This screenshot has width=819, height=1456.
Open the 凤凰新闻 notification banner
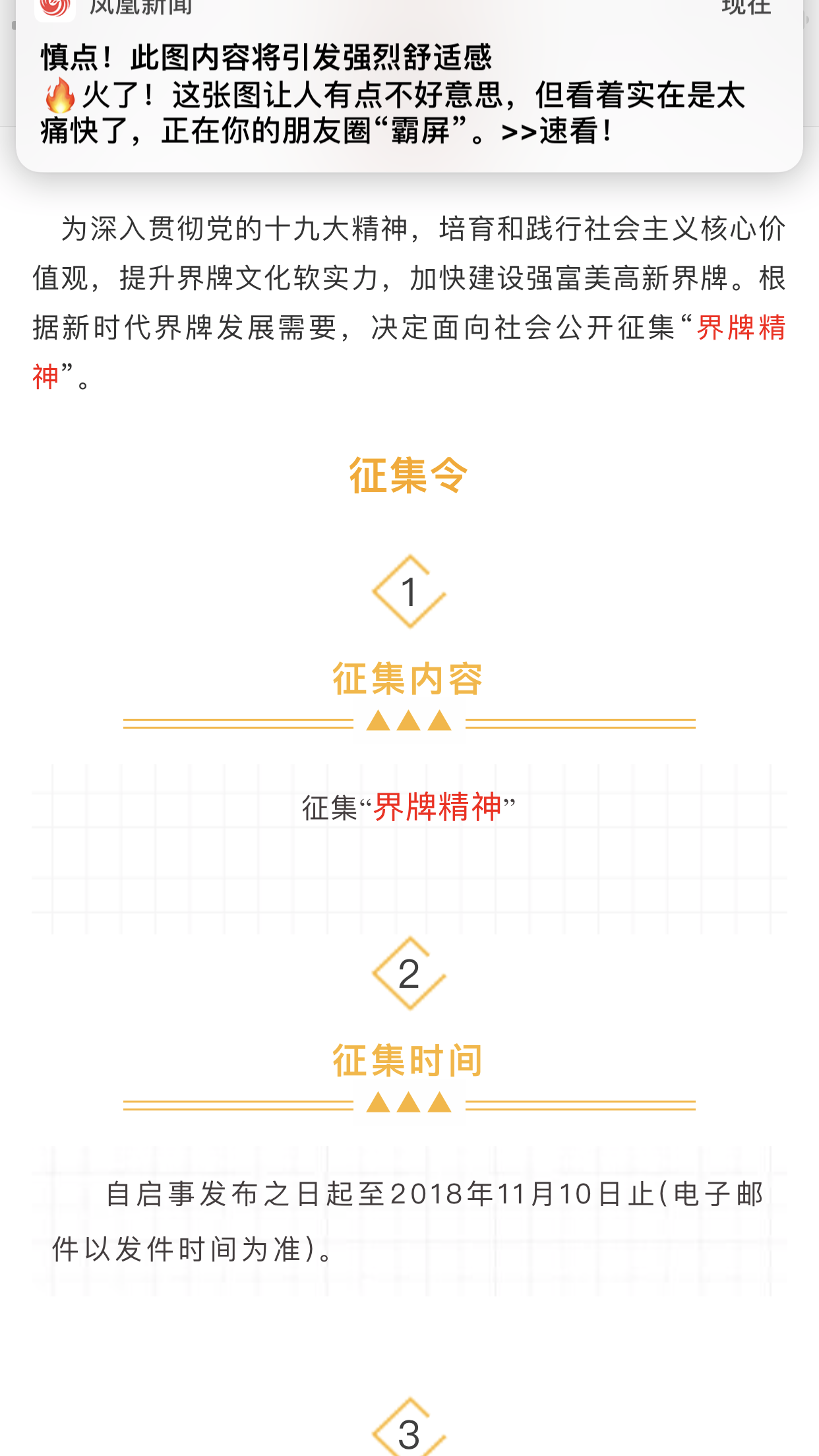pos(409,92)
